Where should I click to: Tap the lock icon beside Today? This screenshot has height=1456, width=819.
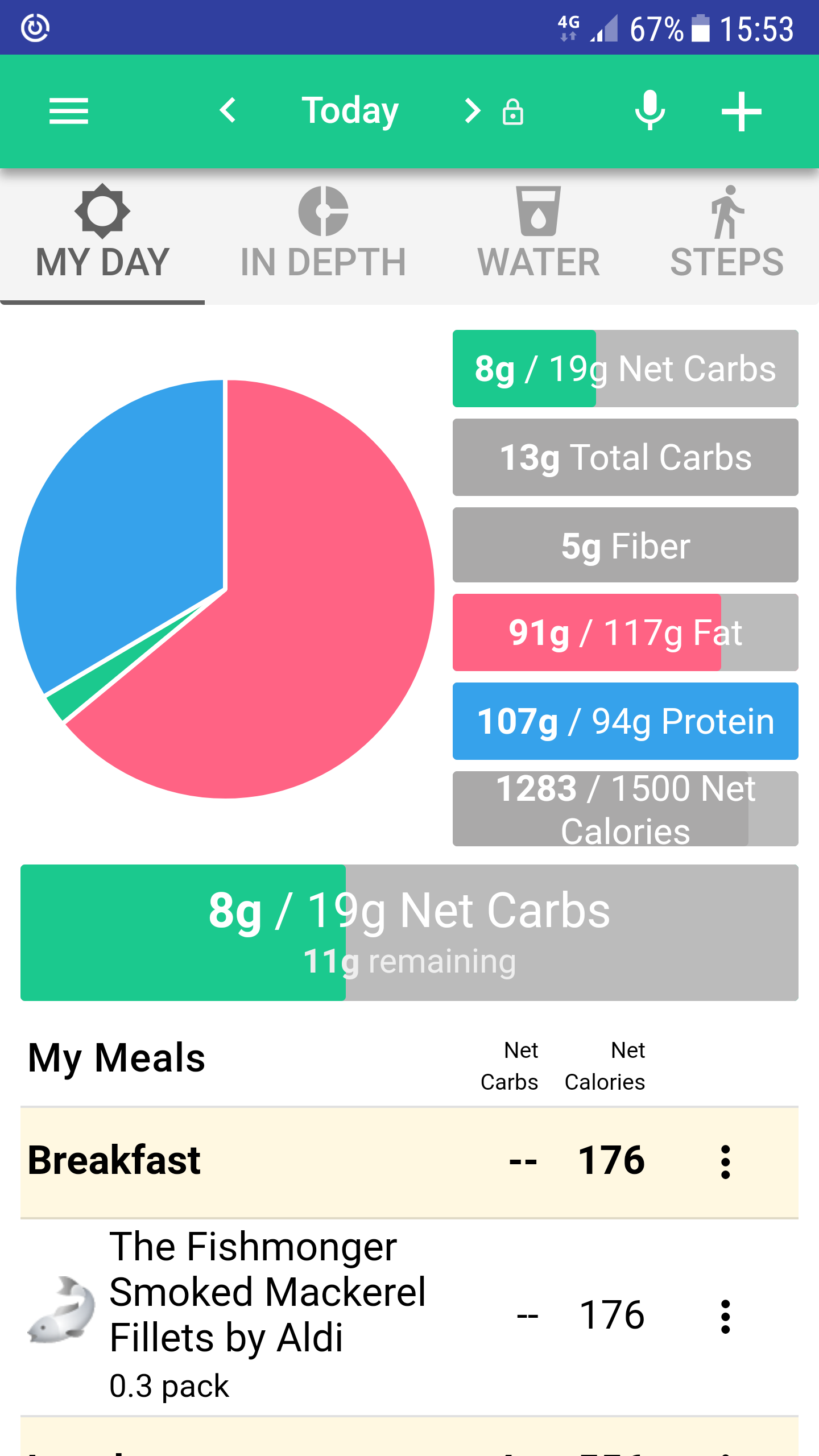[x=513, y=111]
